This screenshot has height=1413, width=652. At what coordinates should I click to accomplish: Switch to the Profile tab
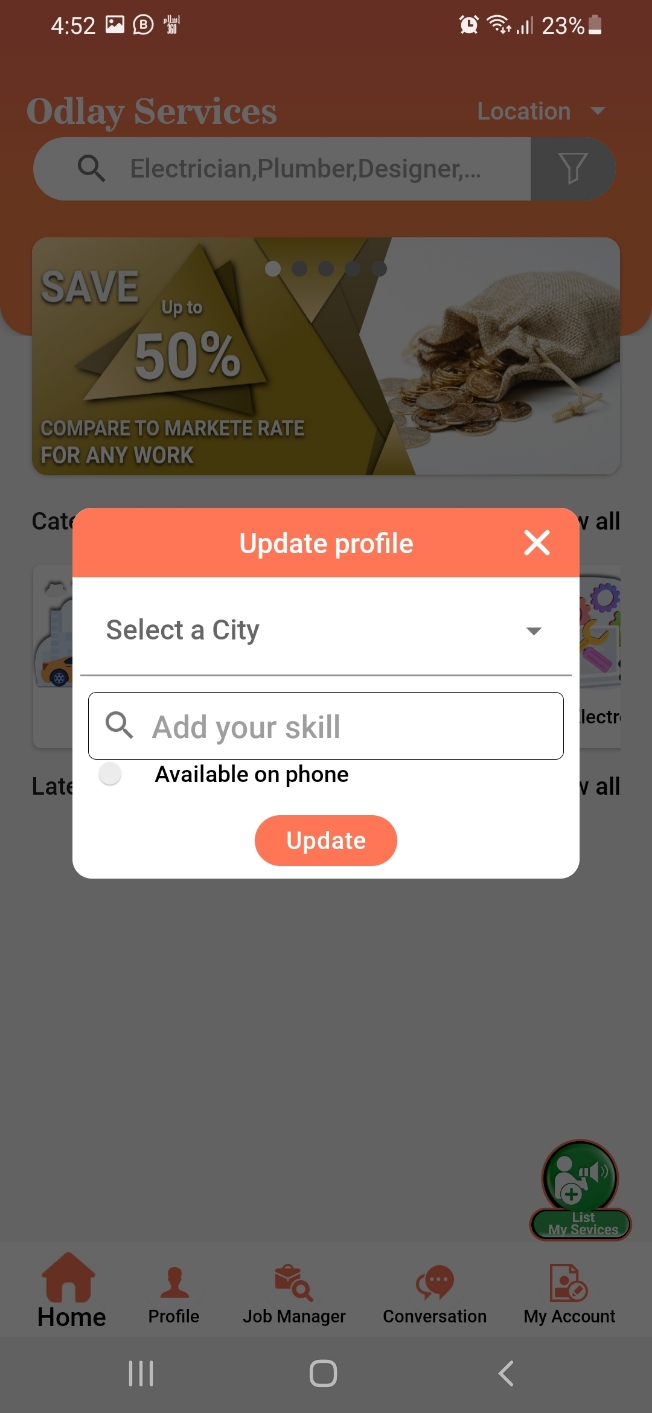(x=174, y=1294)
